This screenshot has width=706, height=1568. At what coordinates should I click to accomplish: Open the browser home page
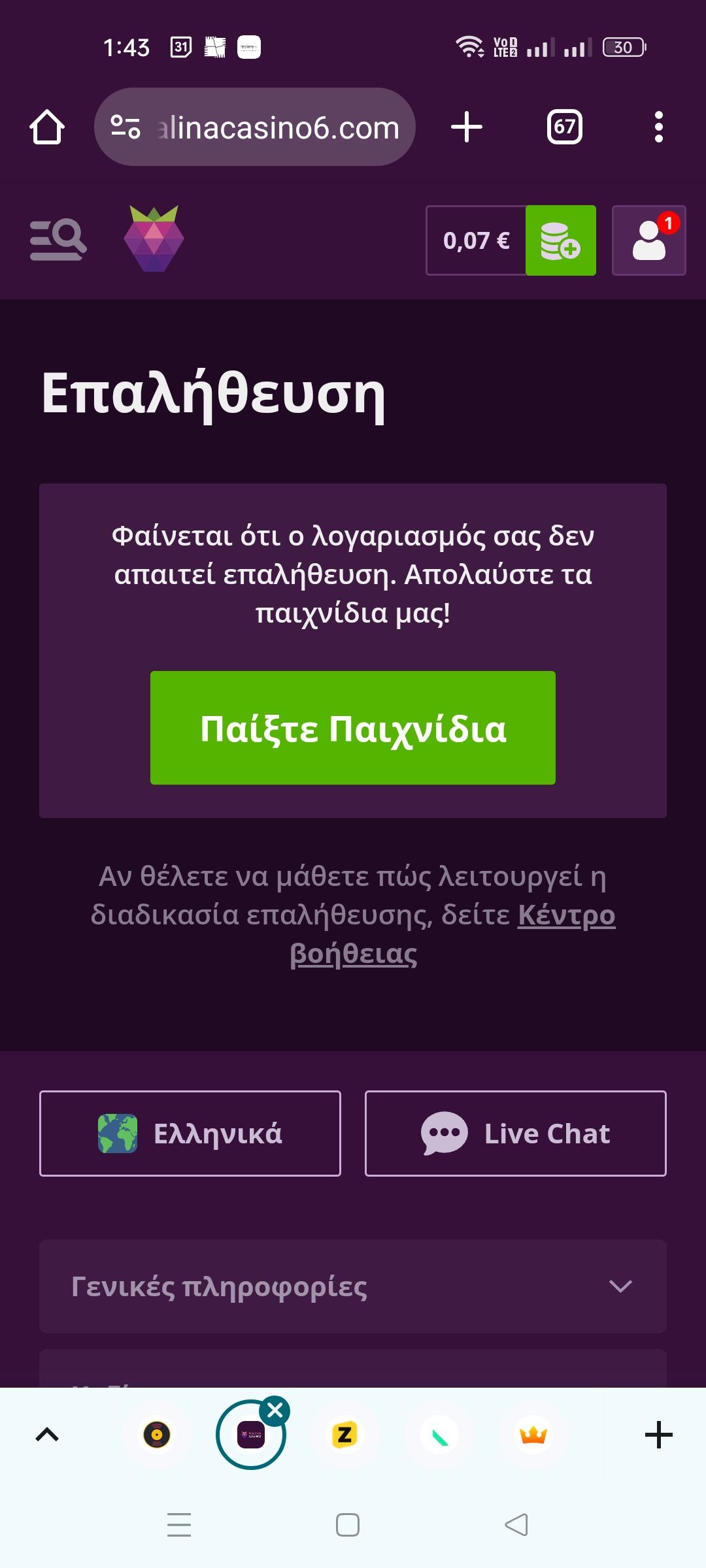pos(47,127)
